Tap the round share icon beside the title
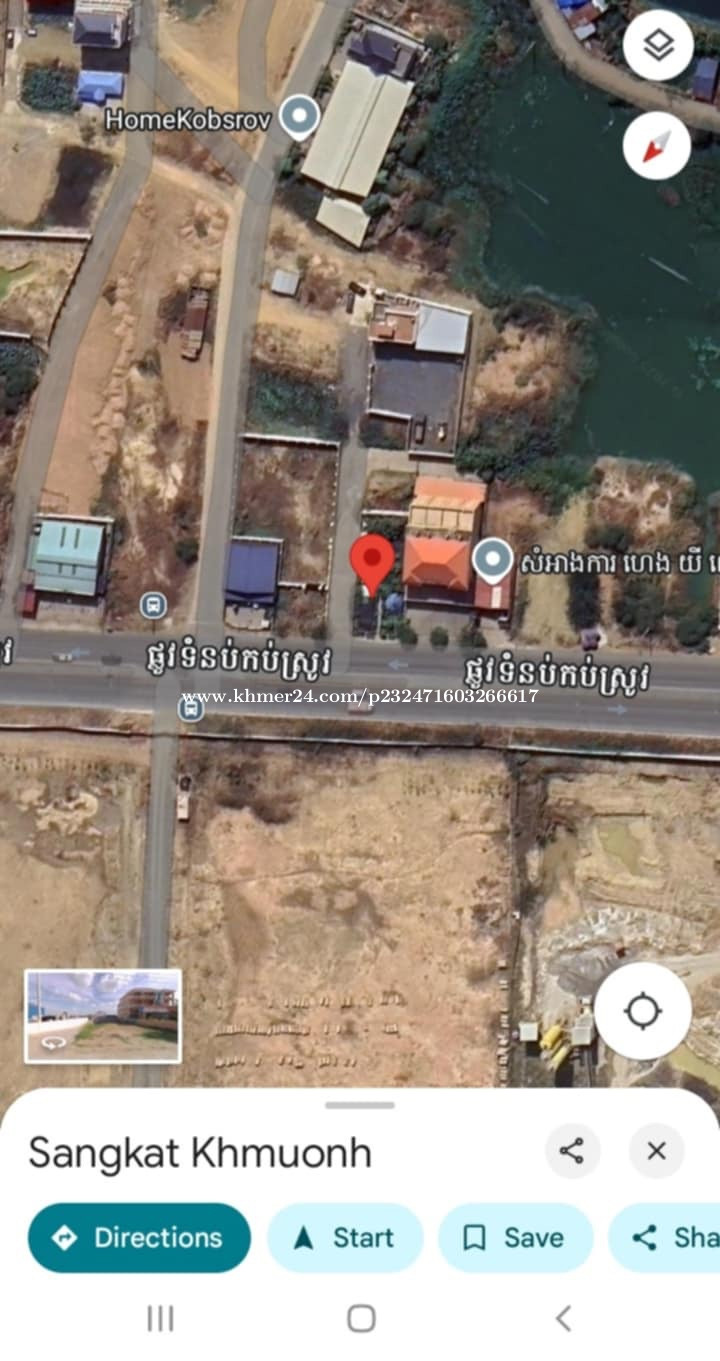720x1361 pixels. [572, 1151]
